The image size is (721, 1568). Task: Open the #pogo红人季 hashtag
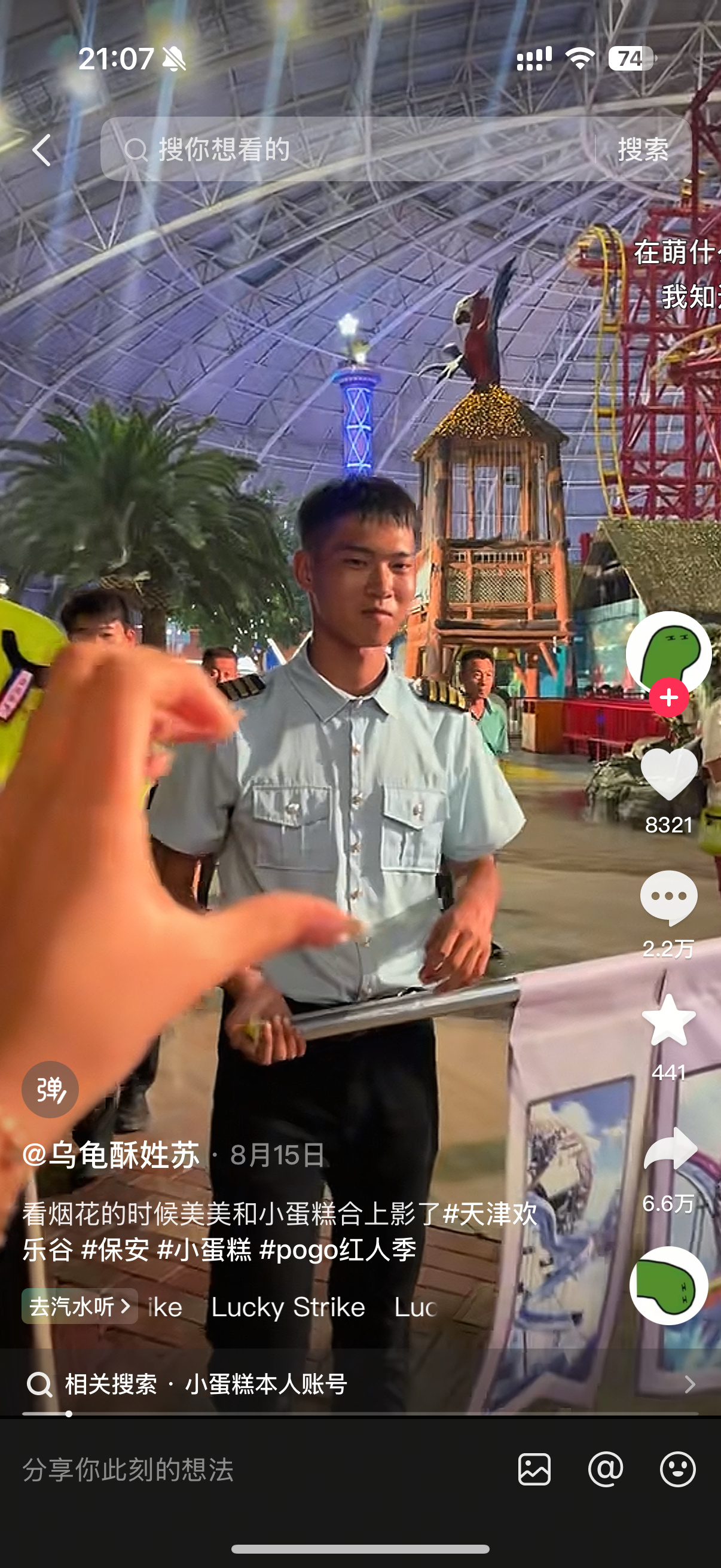338,1250
